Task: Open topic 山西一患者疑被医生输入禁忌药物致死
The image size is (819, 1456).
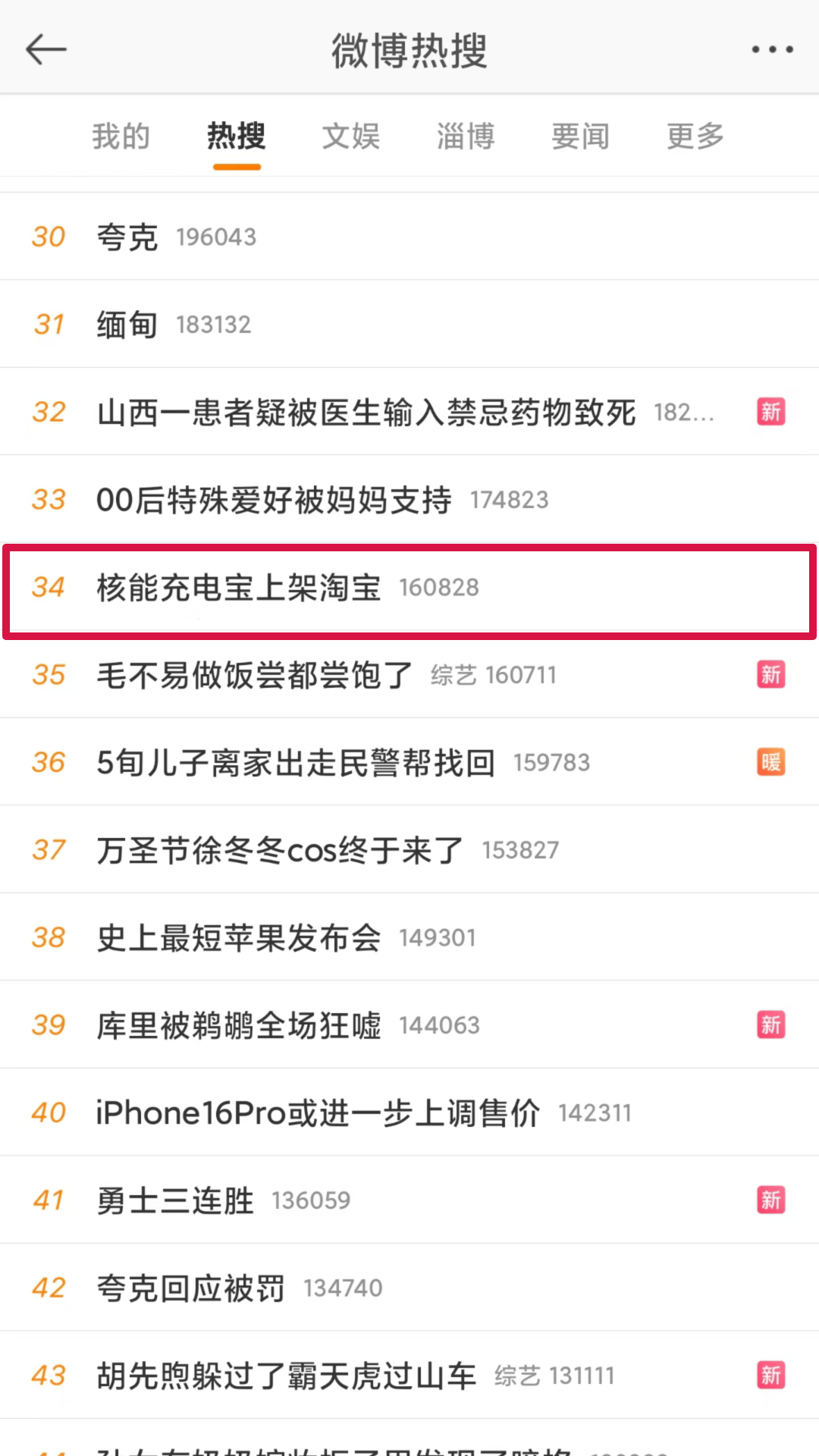Action: pos(366,413)
